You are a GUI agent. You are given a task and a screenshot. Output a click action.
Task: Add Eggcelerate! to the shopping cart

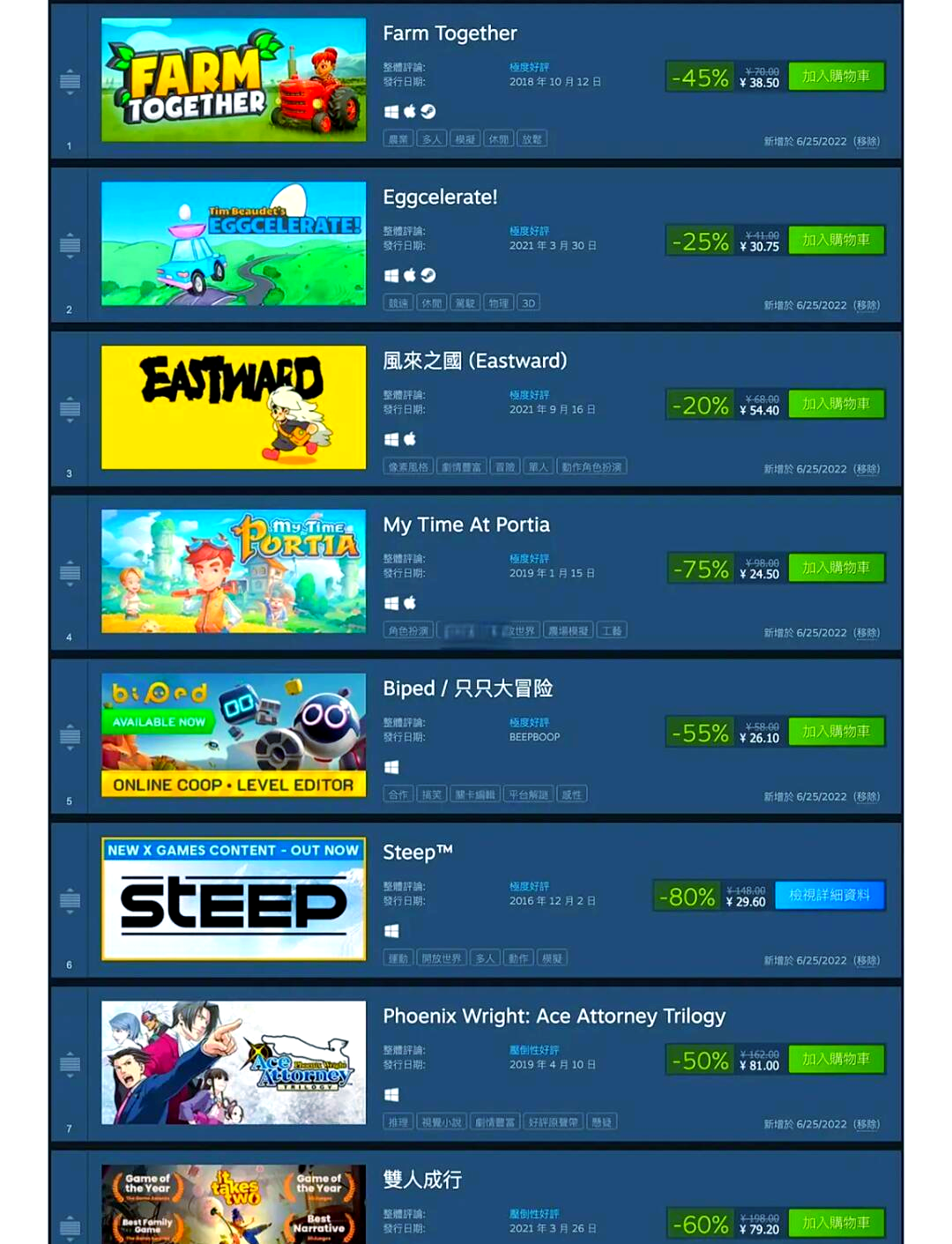coord(836,241)
